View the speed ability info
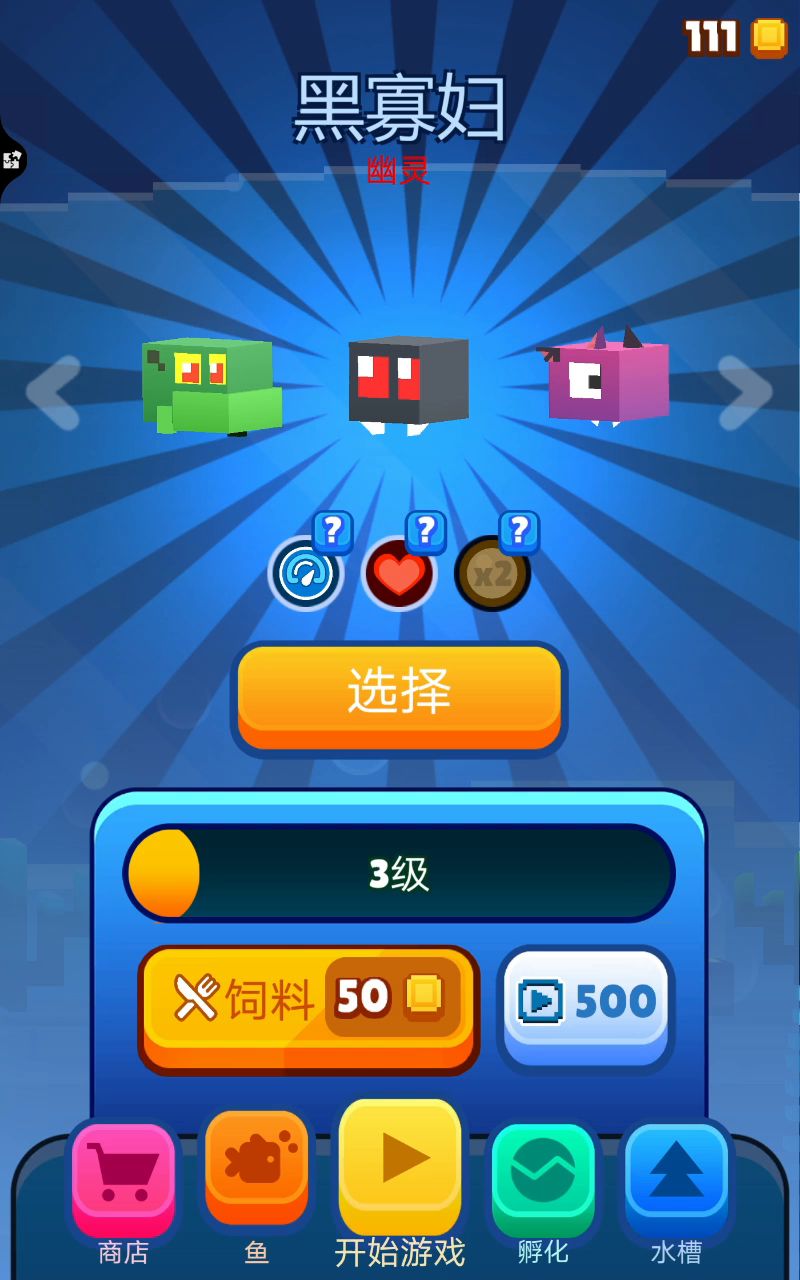The image size is (800, 1280). click(x=306, y=574)
